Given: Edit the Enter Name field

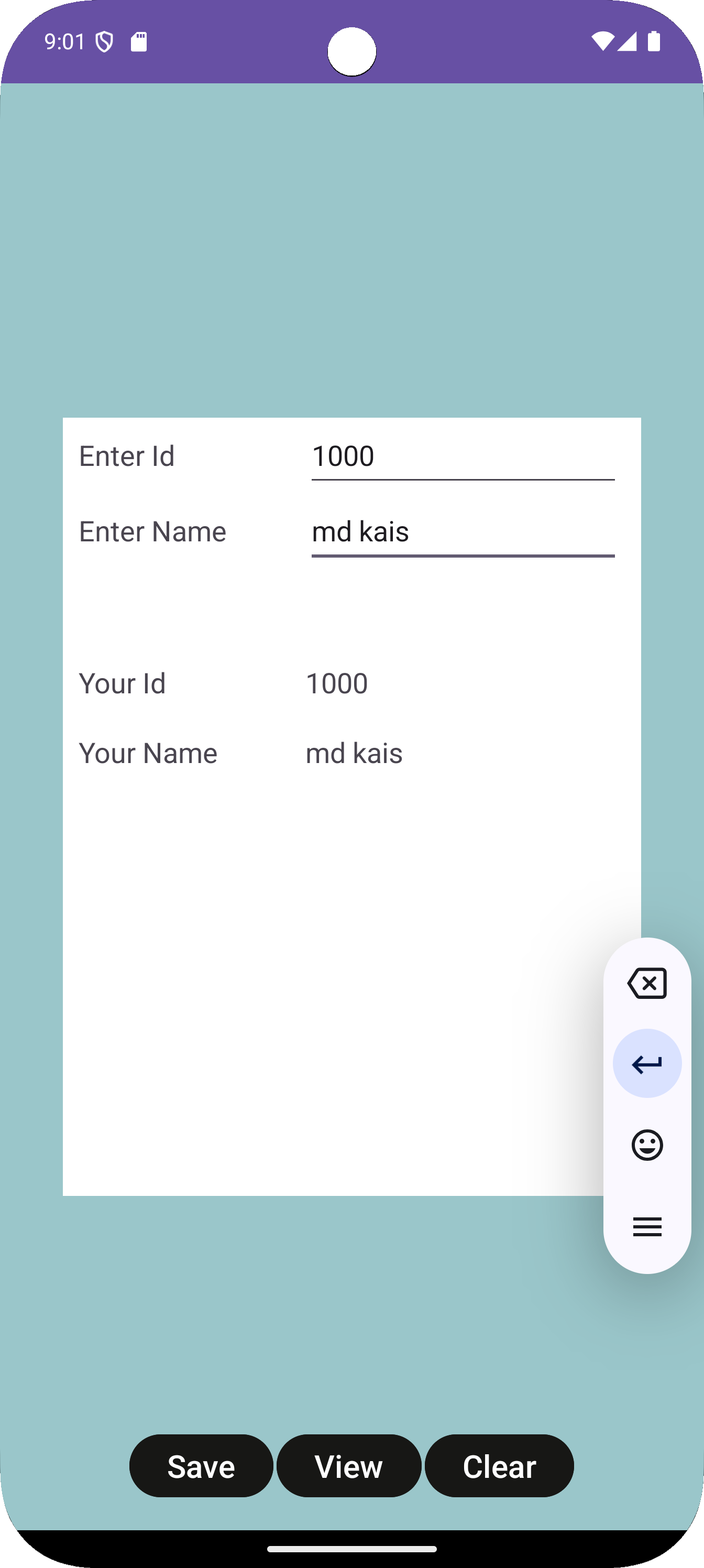Looking at the screenshot, I should (463, 532).
